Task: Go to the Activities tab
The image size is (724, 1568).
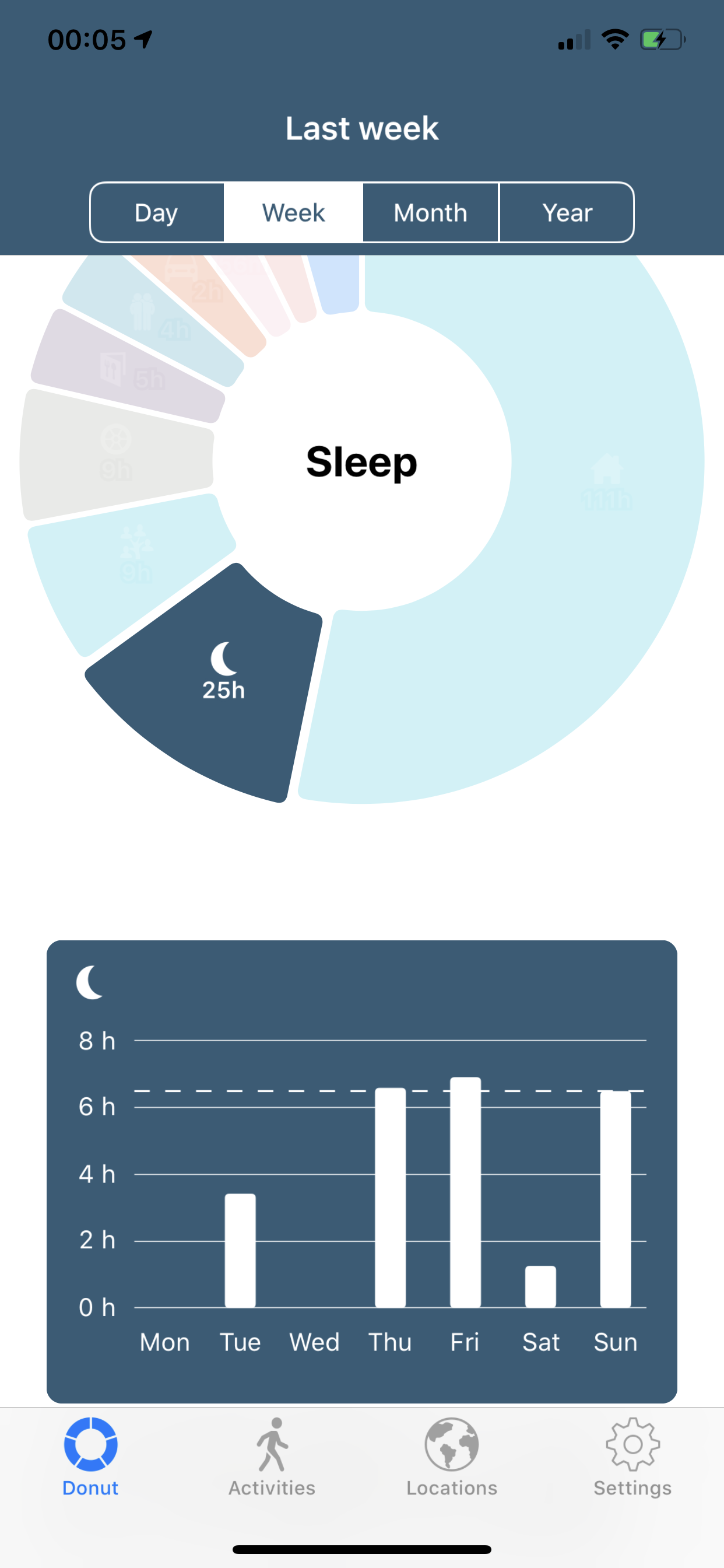Action: [271, 1457]
